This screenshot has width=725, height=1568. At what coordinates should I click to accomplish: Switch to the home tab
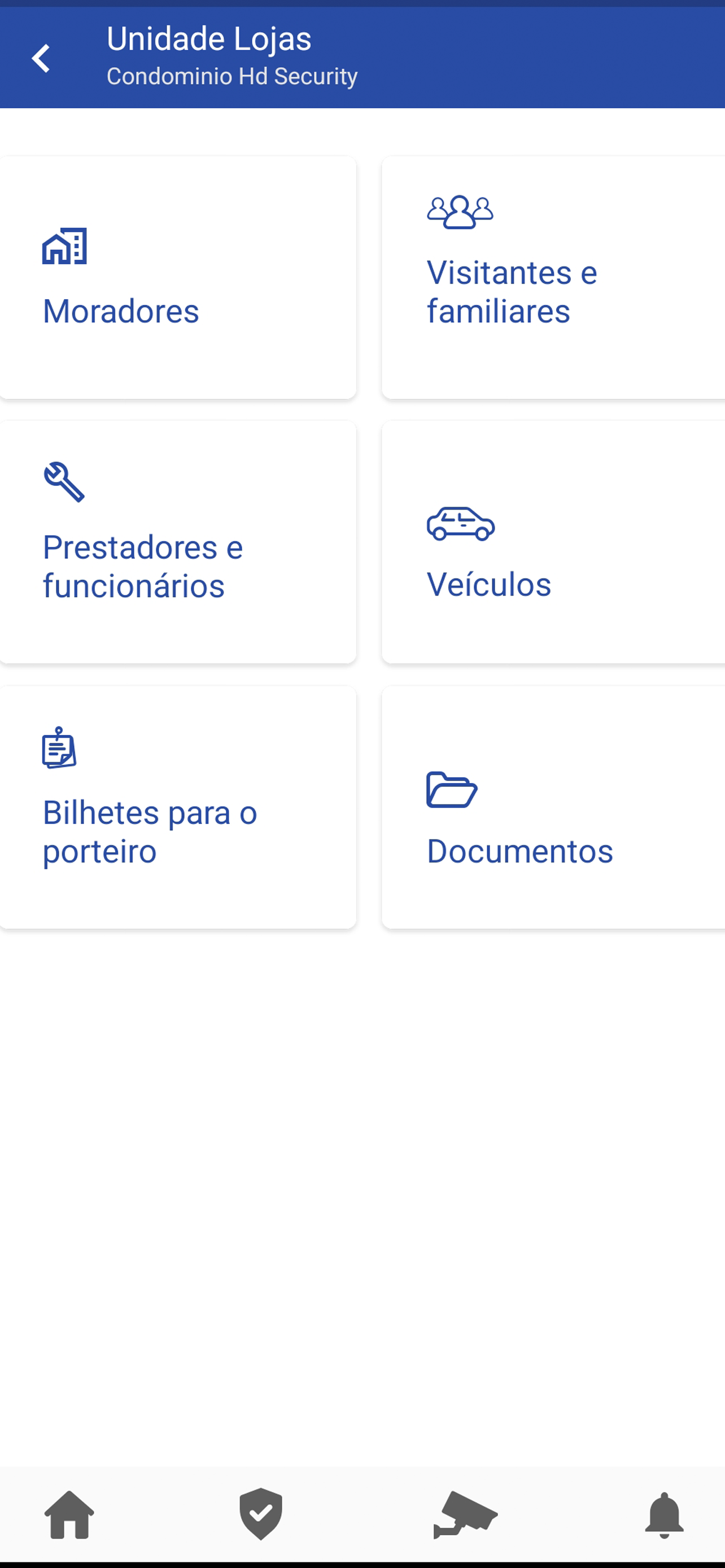click(69, 1514)
